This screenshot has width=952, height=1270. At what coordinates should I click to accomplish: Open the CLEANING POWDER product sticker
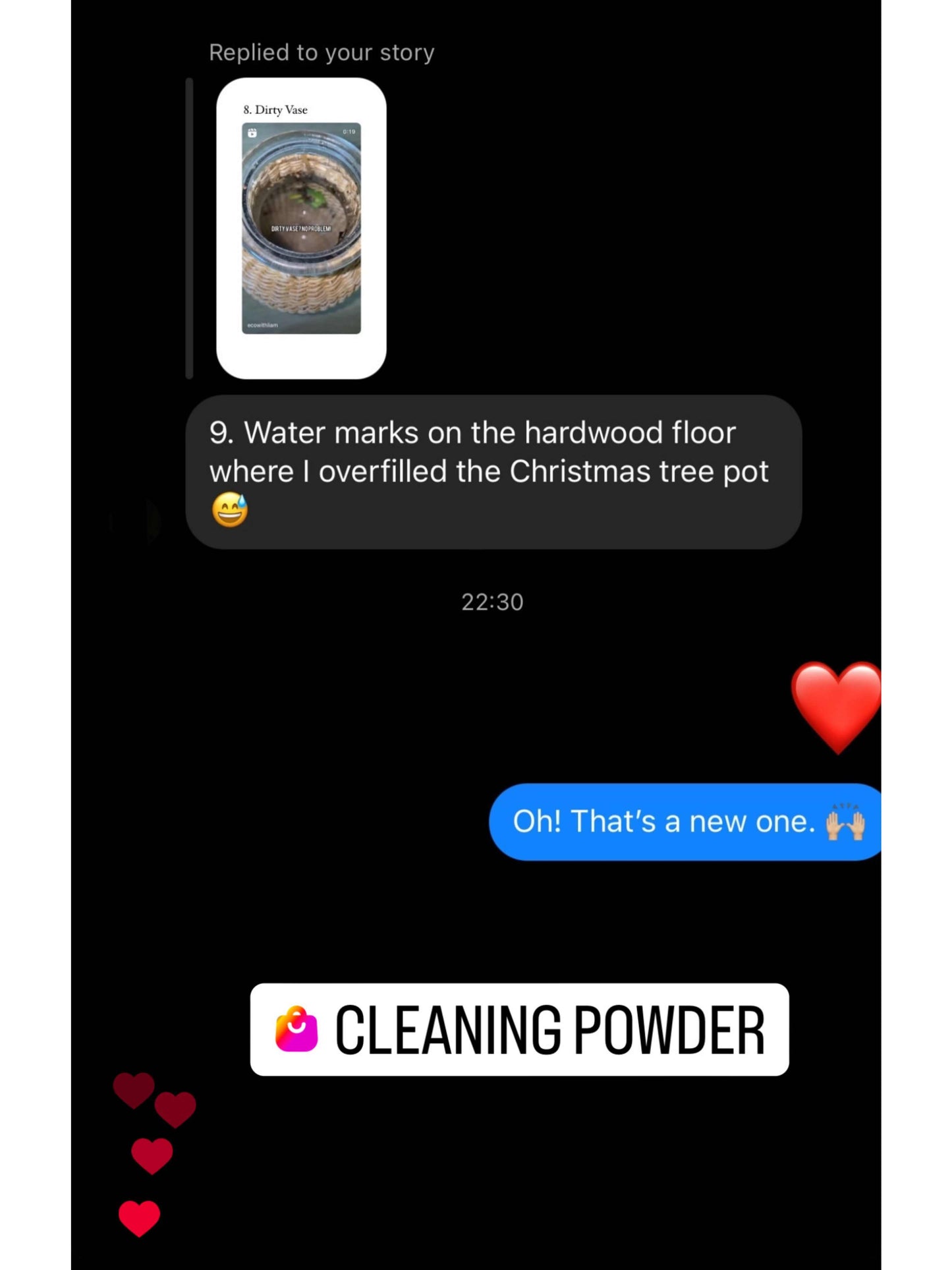[519, 1029]
